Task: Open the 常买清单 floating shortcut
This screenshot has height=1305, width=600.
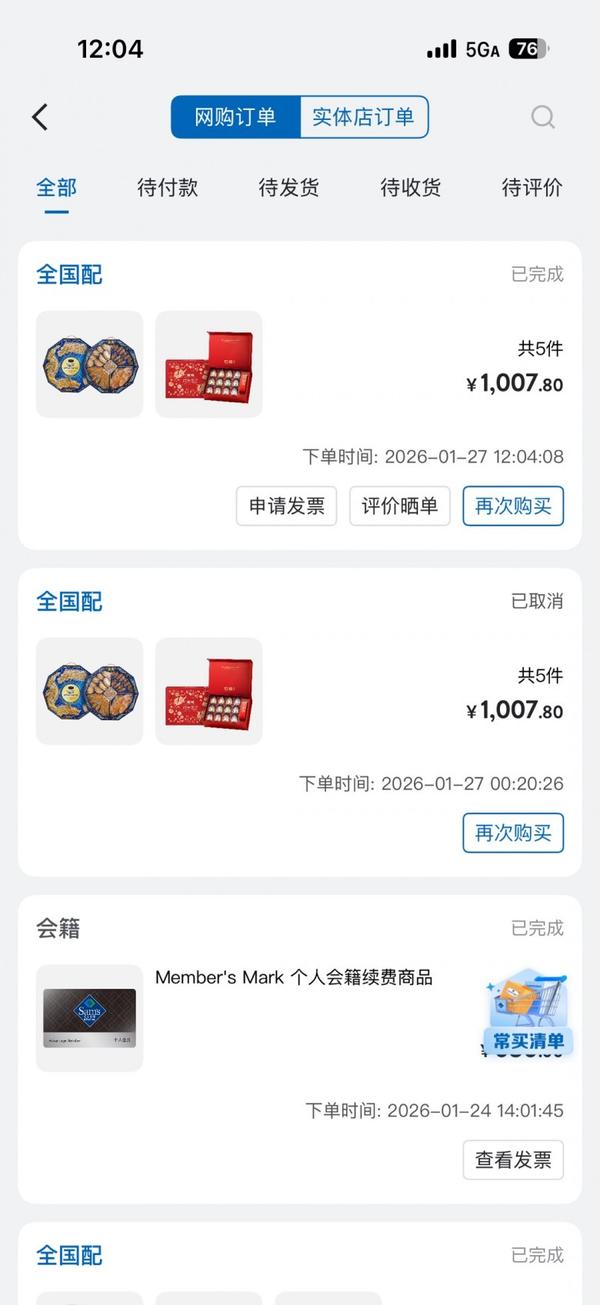Action: (x=527, y=1012)
